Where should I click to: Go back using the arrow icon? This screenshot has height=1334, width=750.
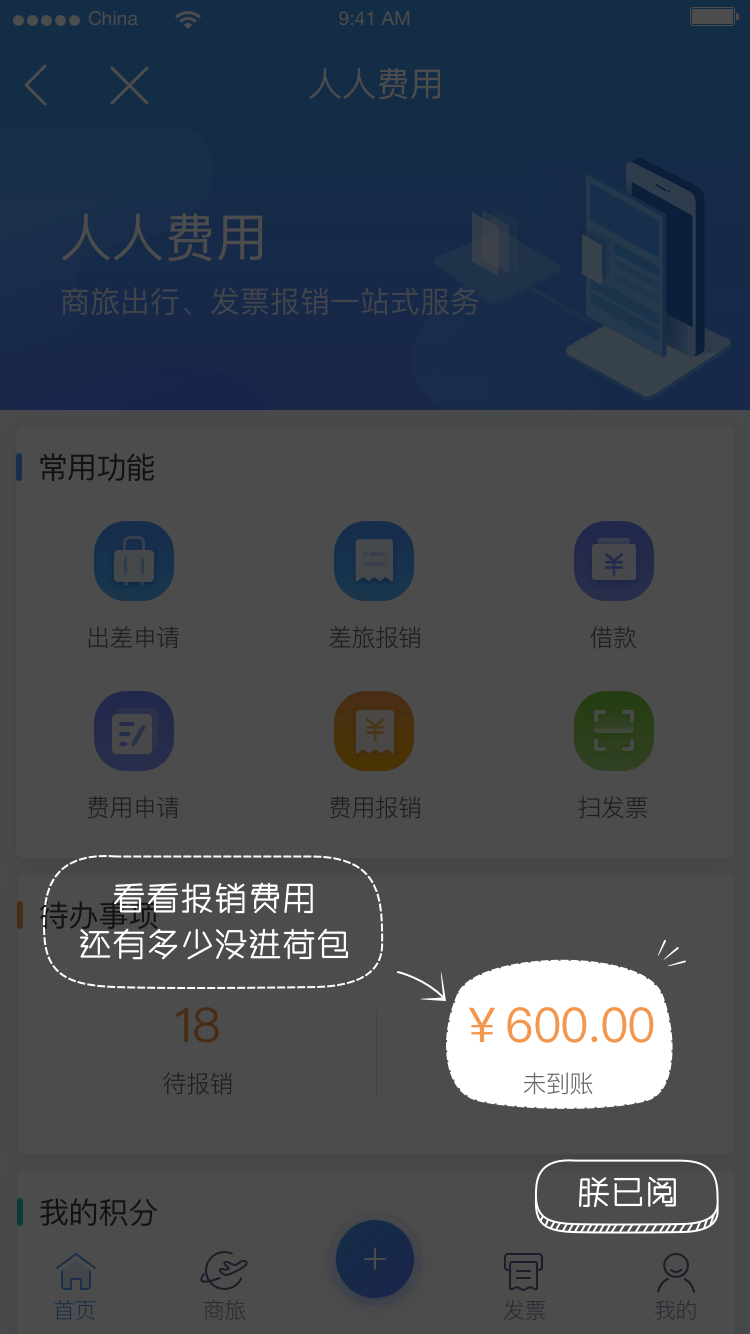(37, 86)
